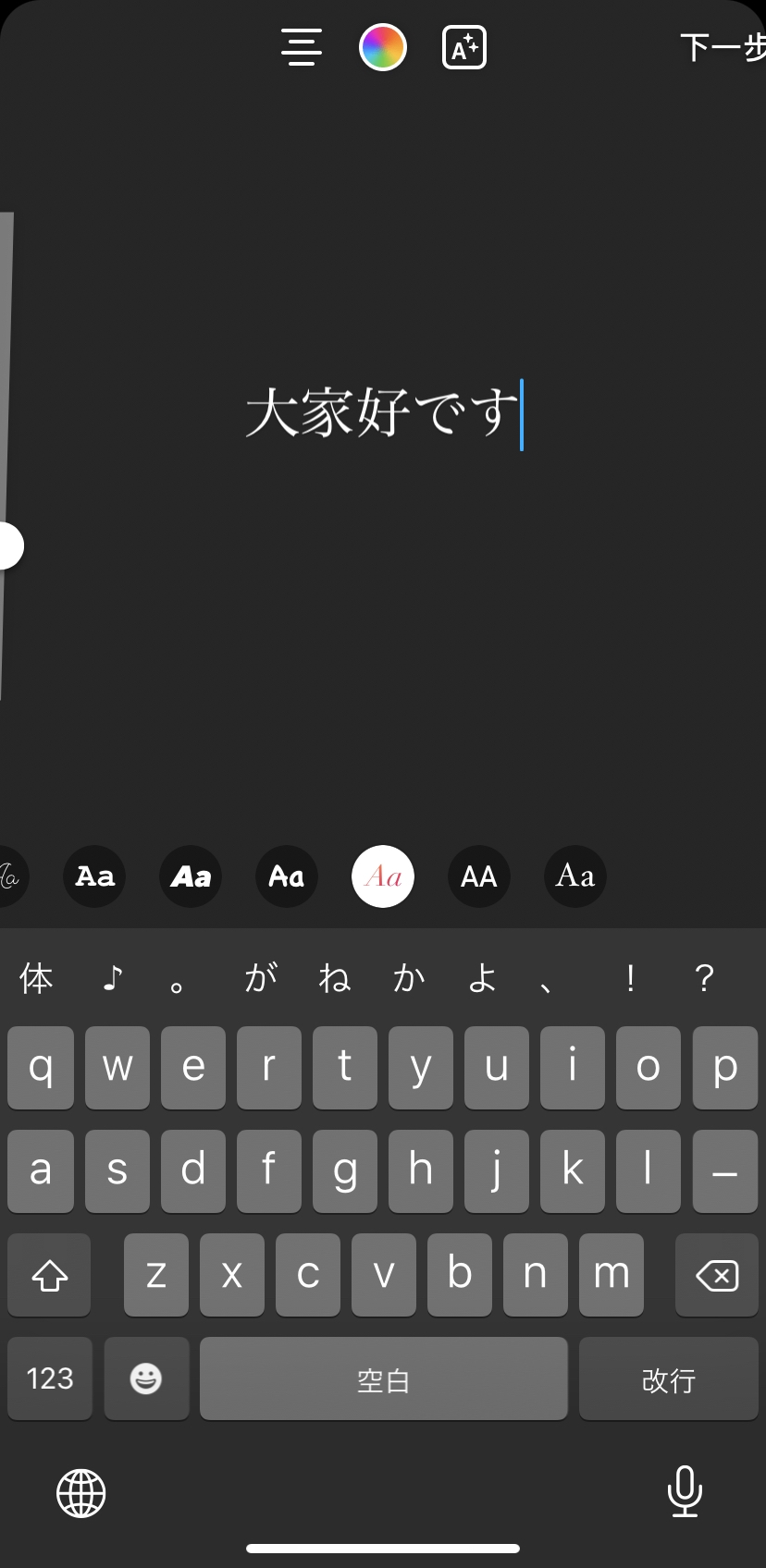Change the text alignment
This screenshot has height=1568, width=766.
tap(302, 47)
